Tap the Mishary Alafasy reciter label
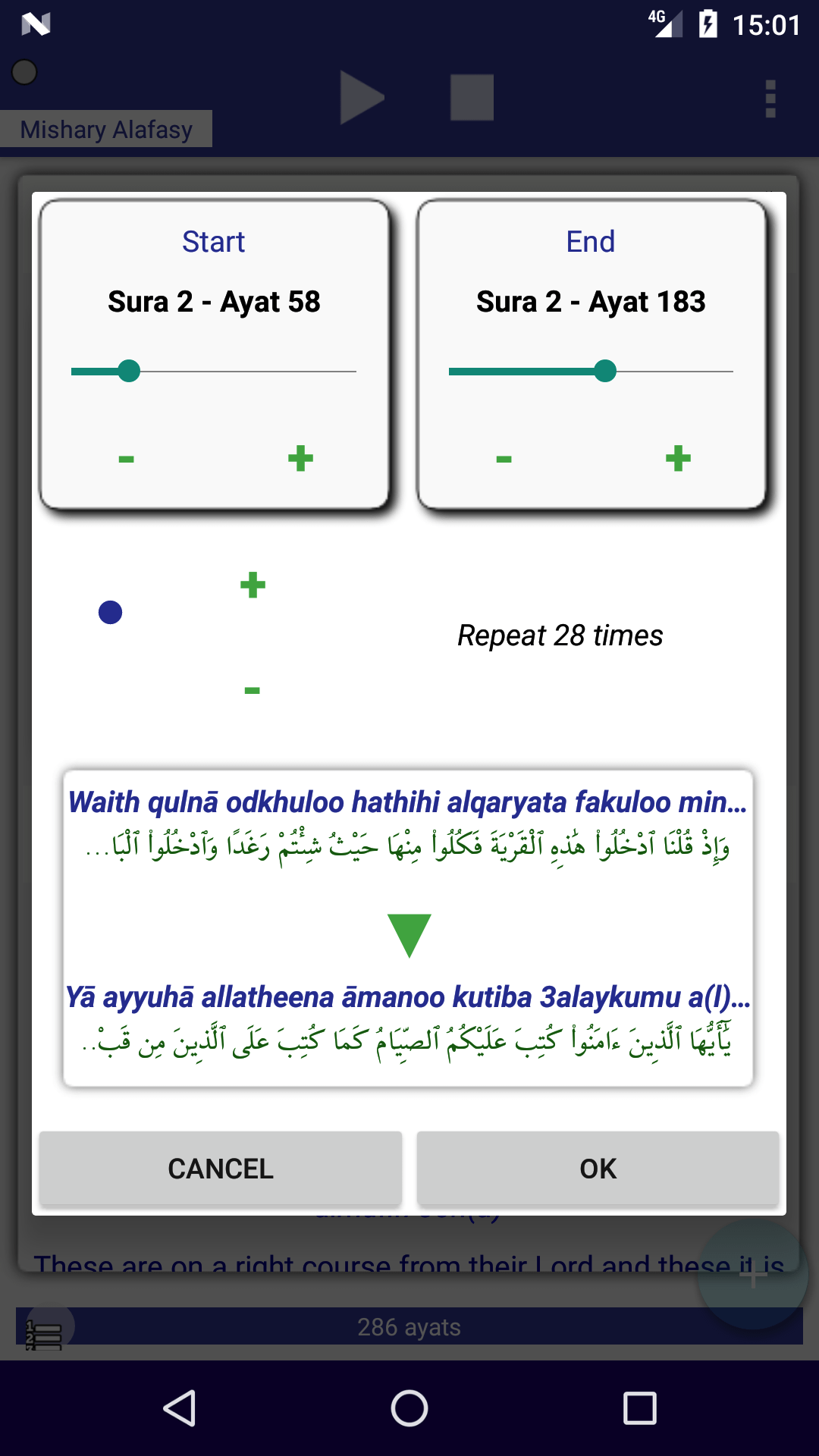Image resolution: width=819 pixels, height=1456 pixels. click(x=106, y=129)
